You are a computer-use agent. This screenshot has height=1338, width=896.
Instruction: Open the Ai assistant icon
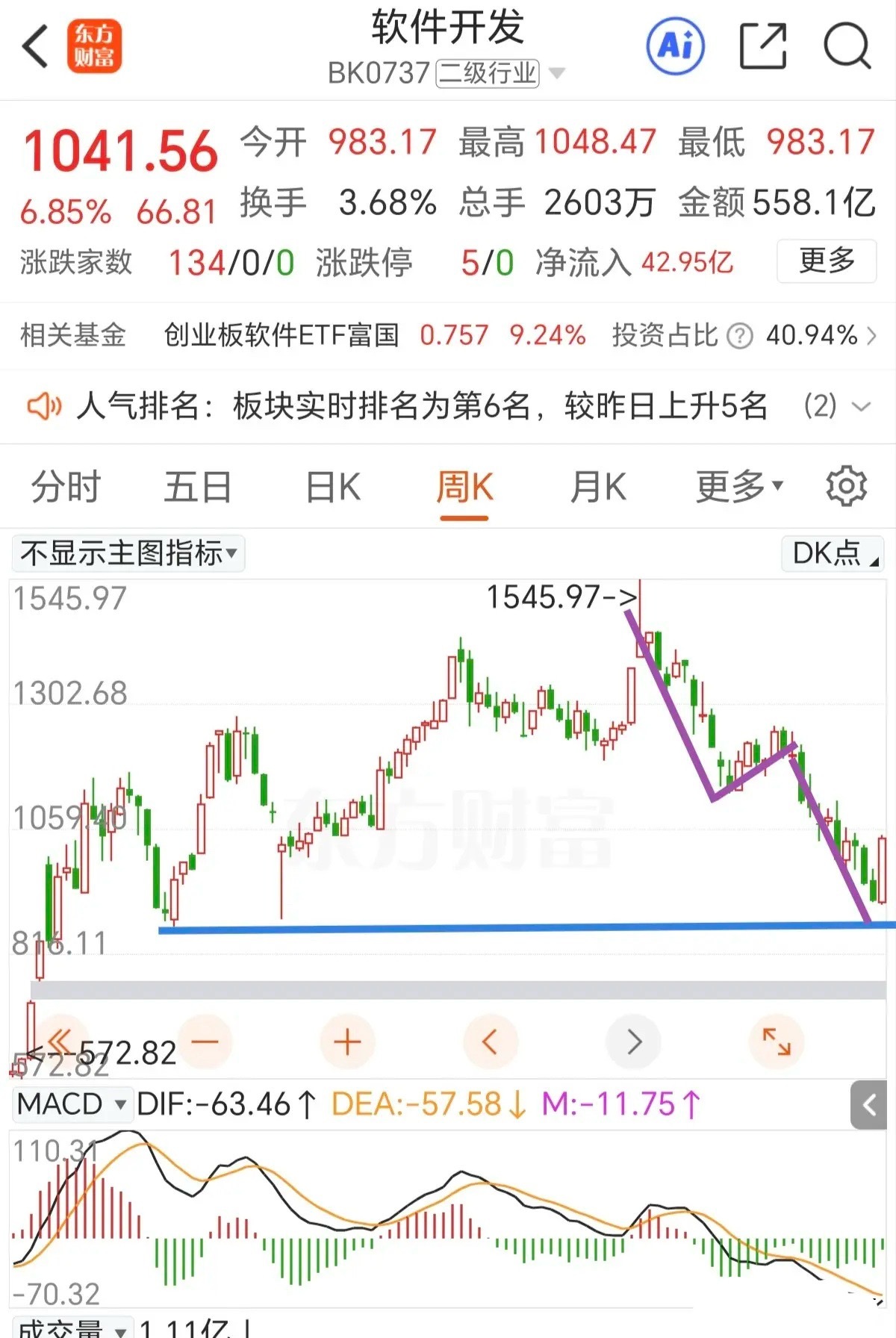pyautogui.click(x=676, y=46)
